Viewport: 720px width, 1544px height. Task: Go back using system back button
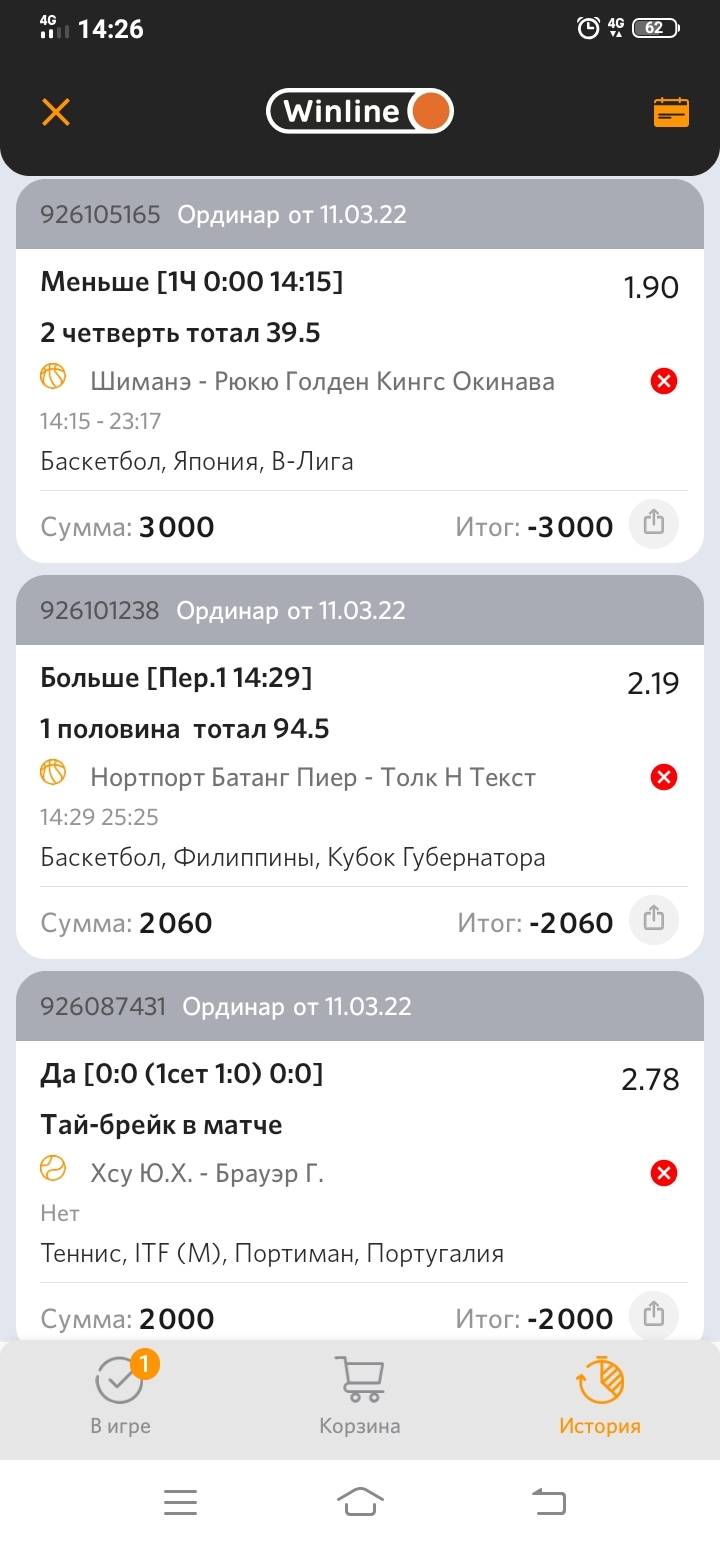(548, 1501)
